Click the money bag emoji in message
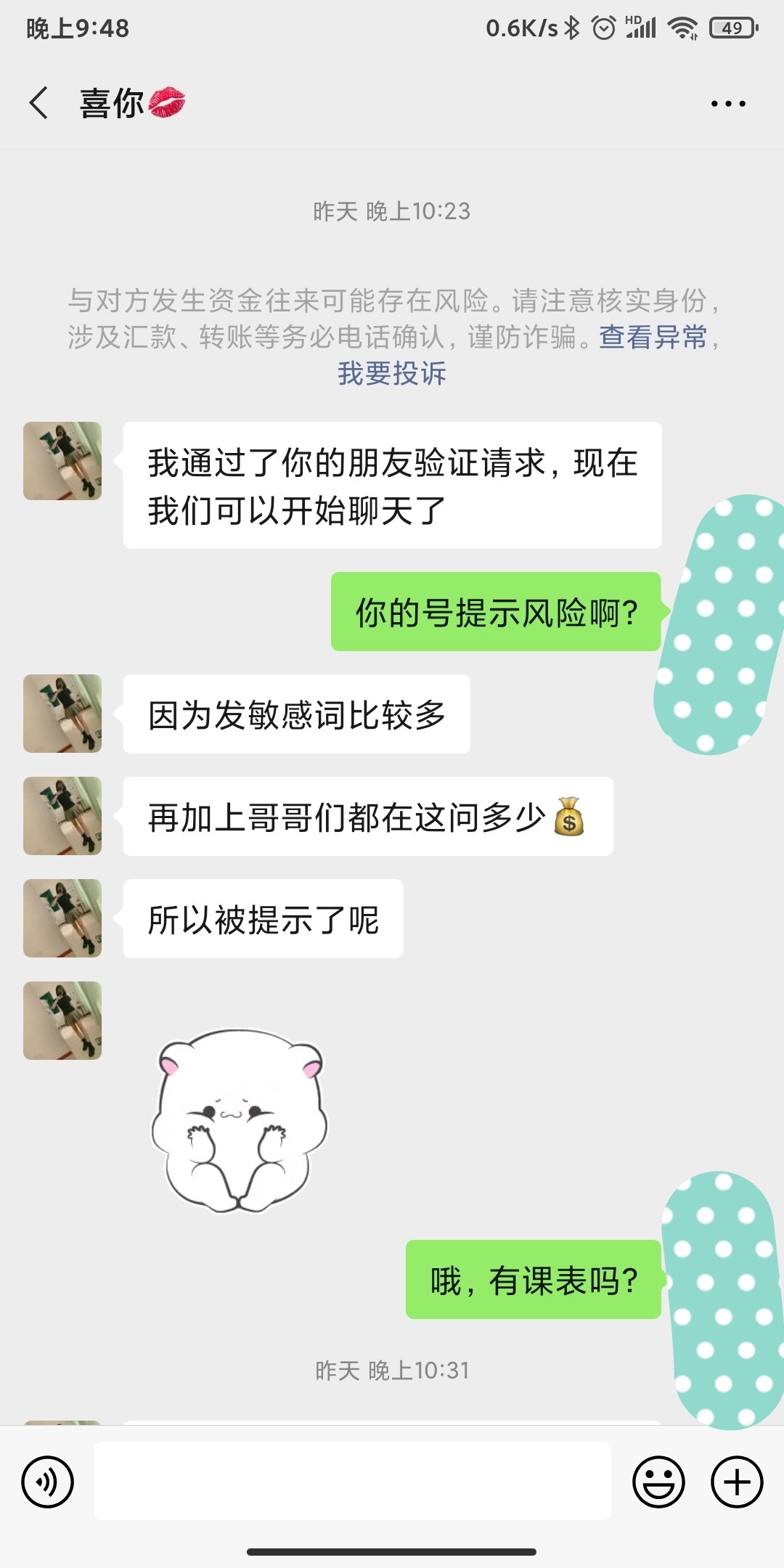The width and height of the screenshot is (784, 1568). point(568,817)
